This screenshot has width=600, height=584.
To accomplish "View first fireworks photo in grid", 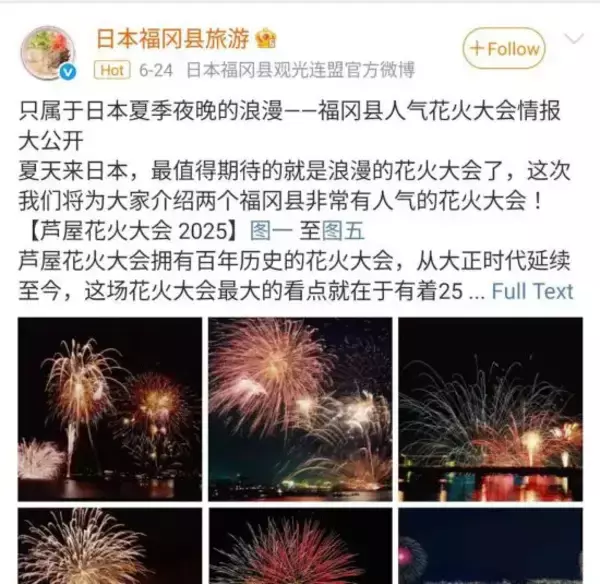I will 109,408.
